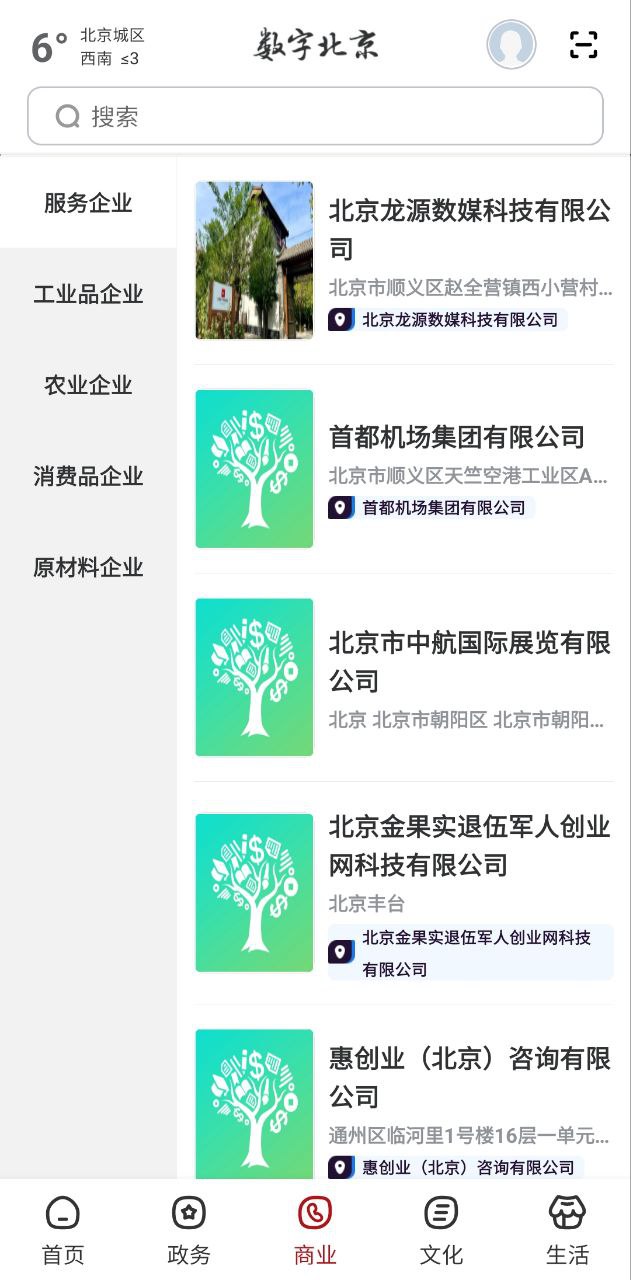Switch to 工业品企业 category
The height and width of the screenshot is (1280, 631).
pos(88,294)
